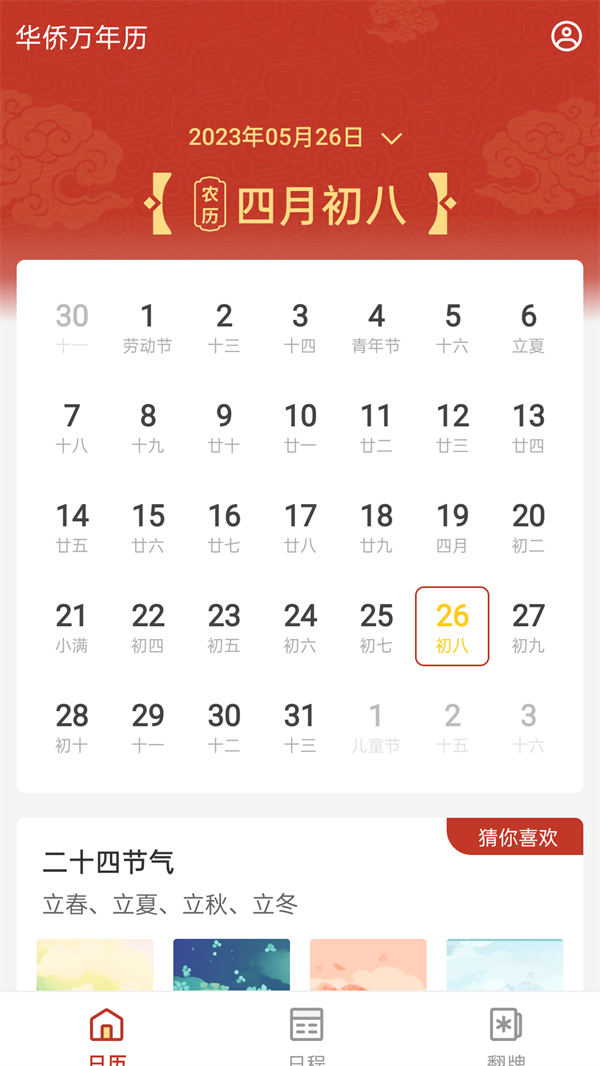Open the user profile icon
Viewport: 600px width, 1066px height.
pyautogui.click(x=566, y=37)
